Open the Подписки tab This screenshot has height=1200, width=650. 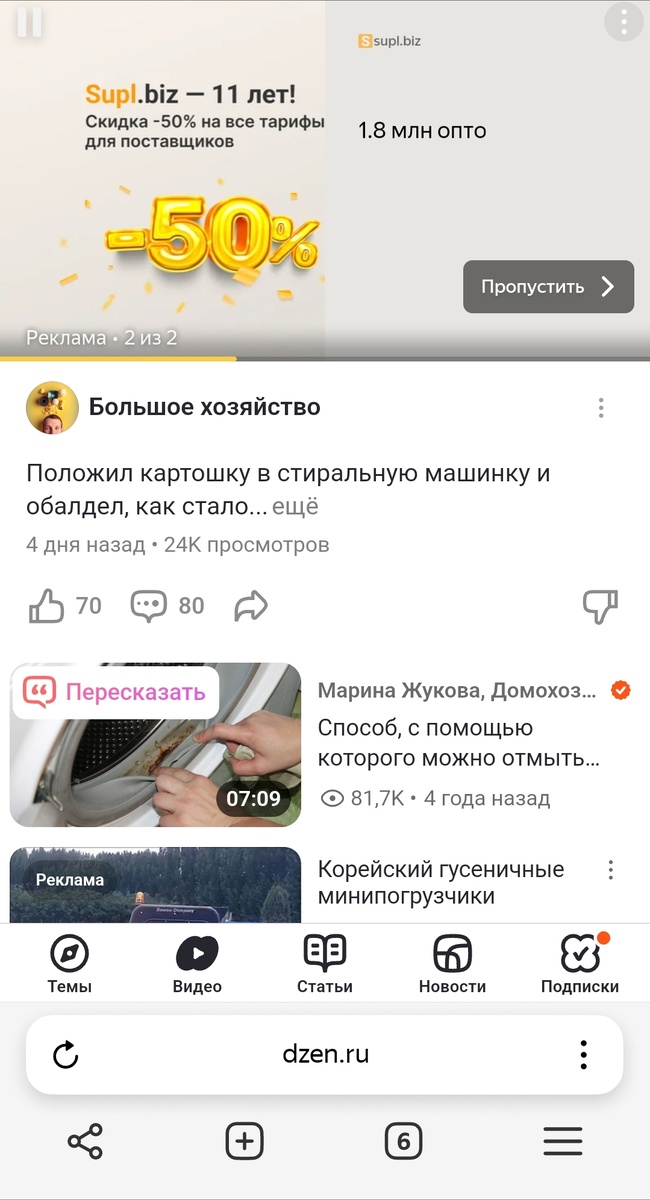pos(579,965)
